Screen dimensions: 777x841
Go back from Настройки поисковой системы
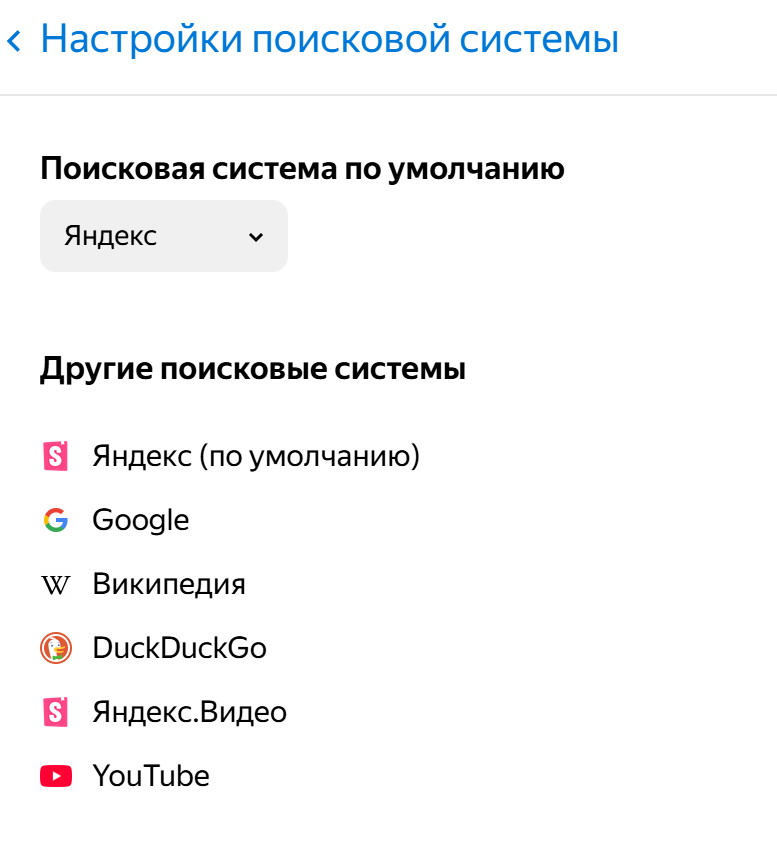14,41
